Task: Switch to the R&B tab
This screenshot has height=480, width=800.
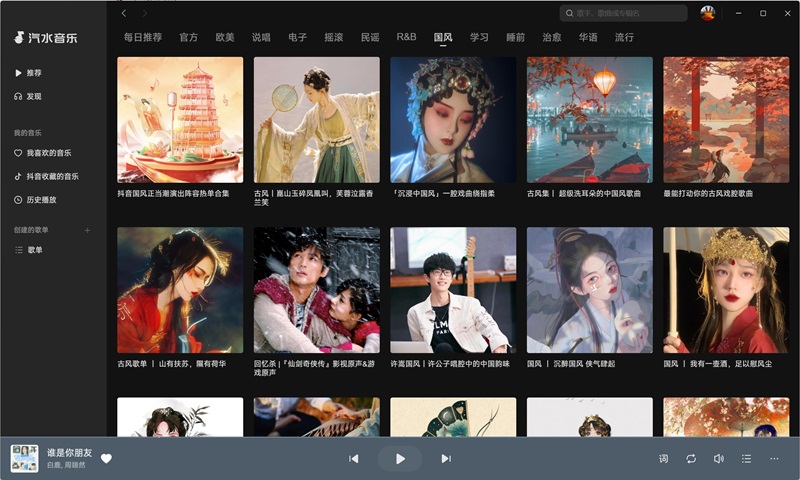Action: pyautogui.click(x=406, y=37)
